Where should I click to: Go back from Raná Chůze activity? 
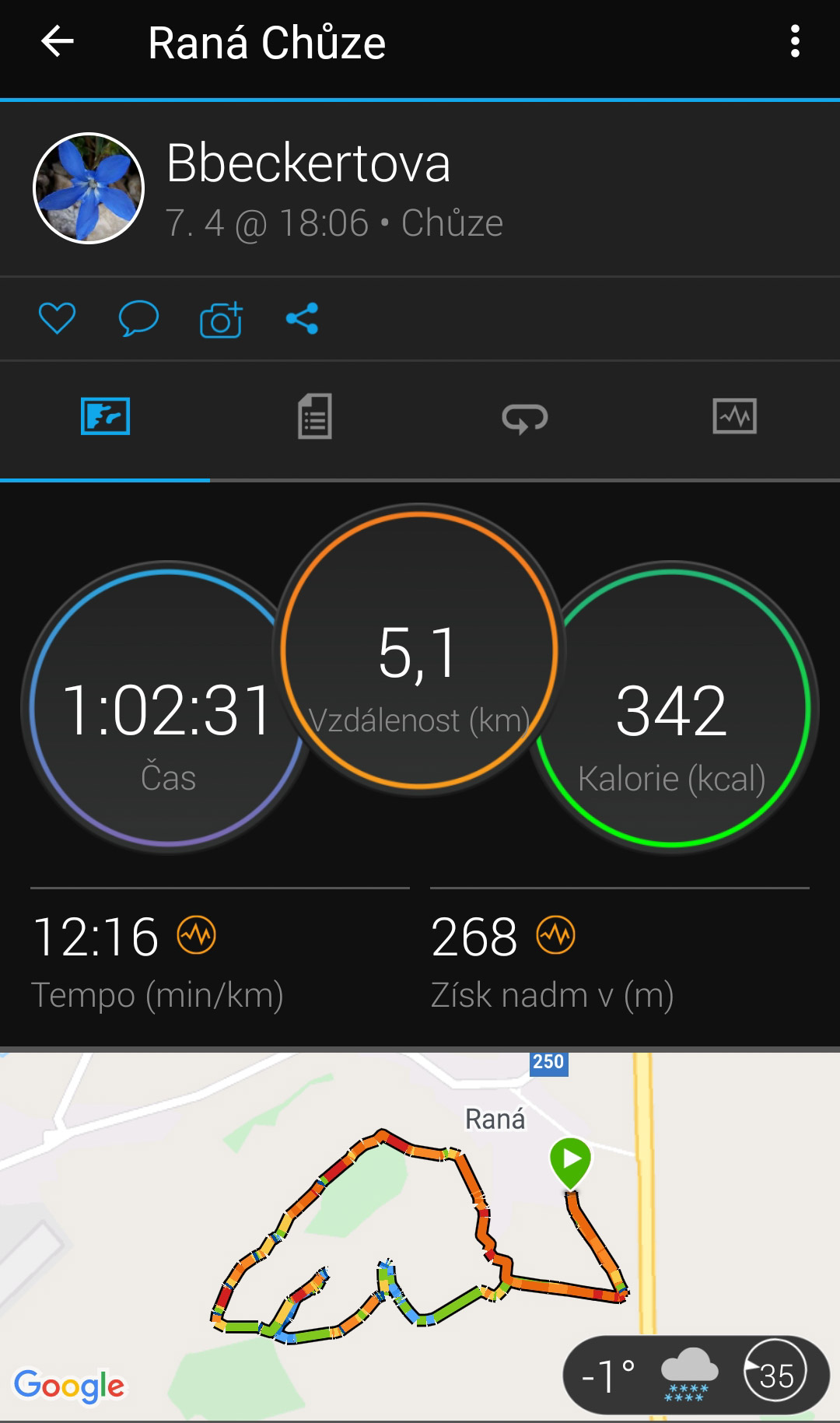(57, 42)
